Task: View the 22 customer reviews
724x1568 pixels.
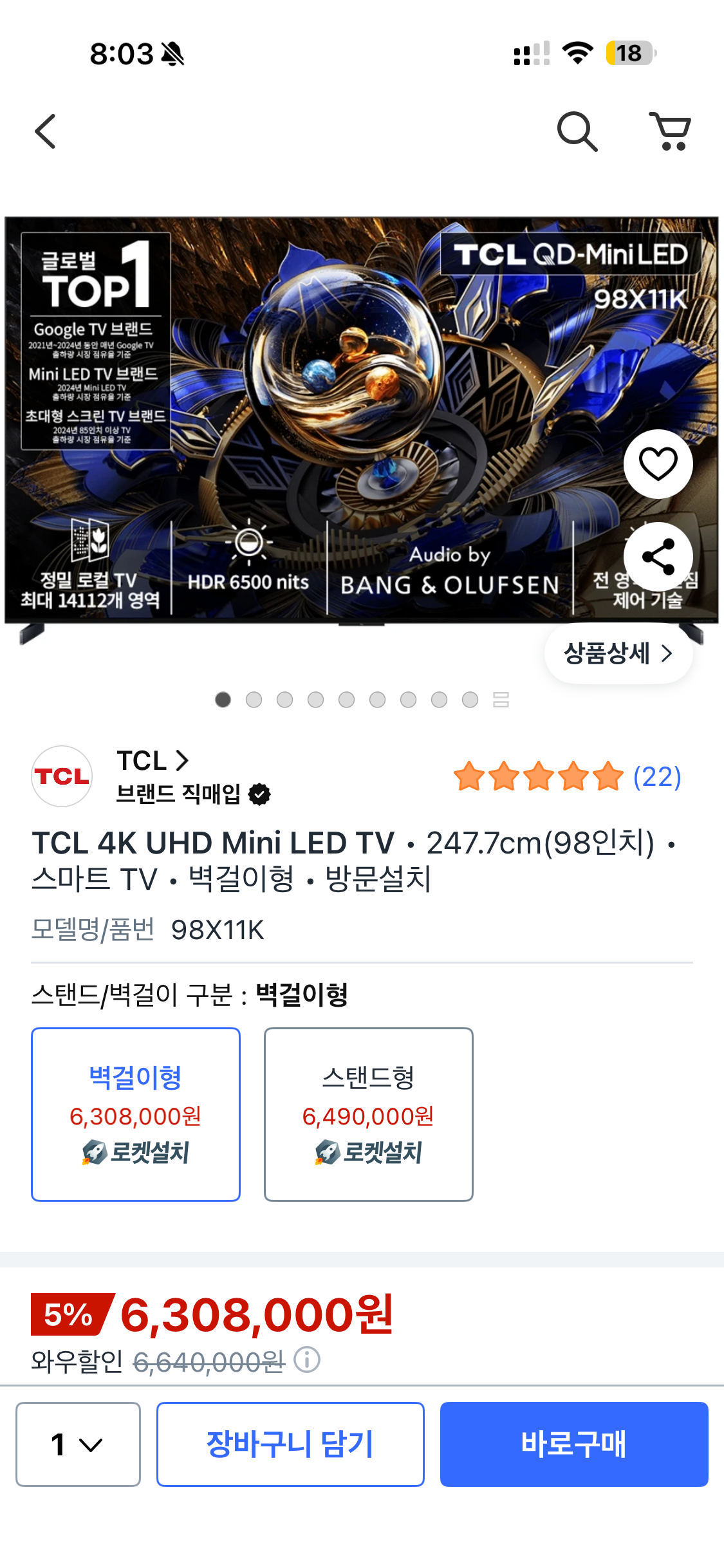Action: coord(656,777)
